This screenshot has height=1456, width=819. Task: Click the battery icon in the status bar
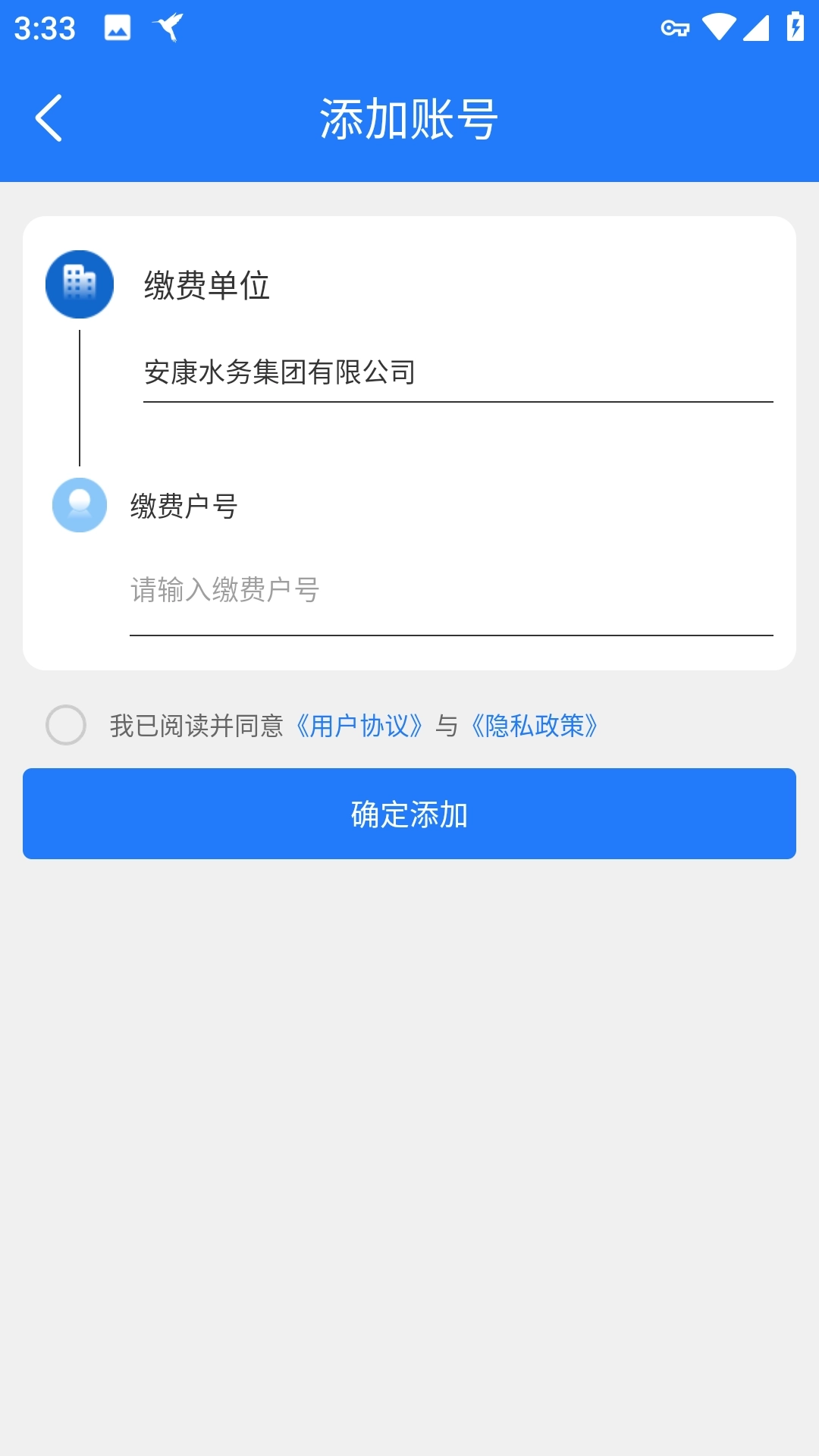(x=794, y=27)
